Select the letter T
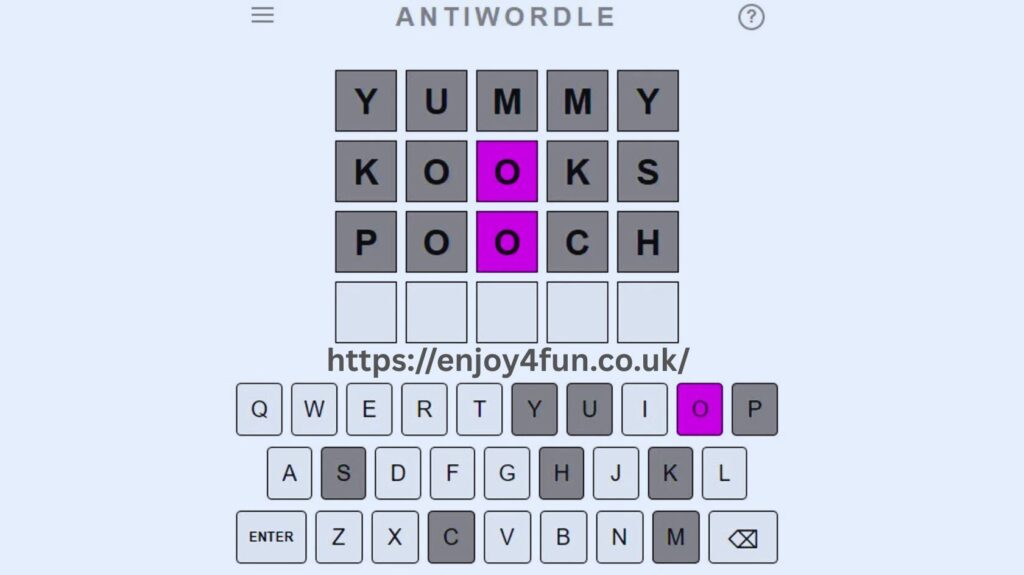Viewport: 1024px width, 575px height. [479, 409]
